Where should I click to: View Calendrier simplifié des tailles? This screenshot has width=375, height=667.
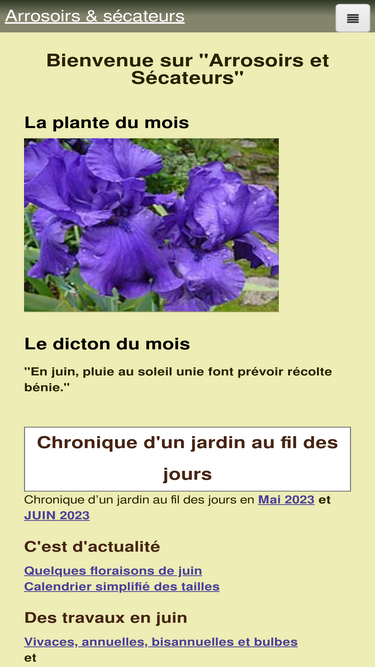(x=122, y=587)
